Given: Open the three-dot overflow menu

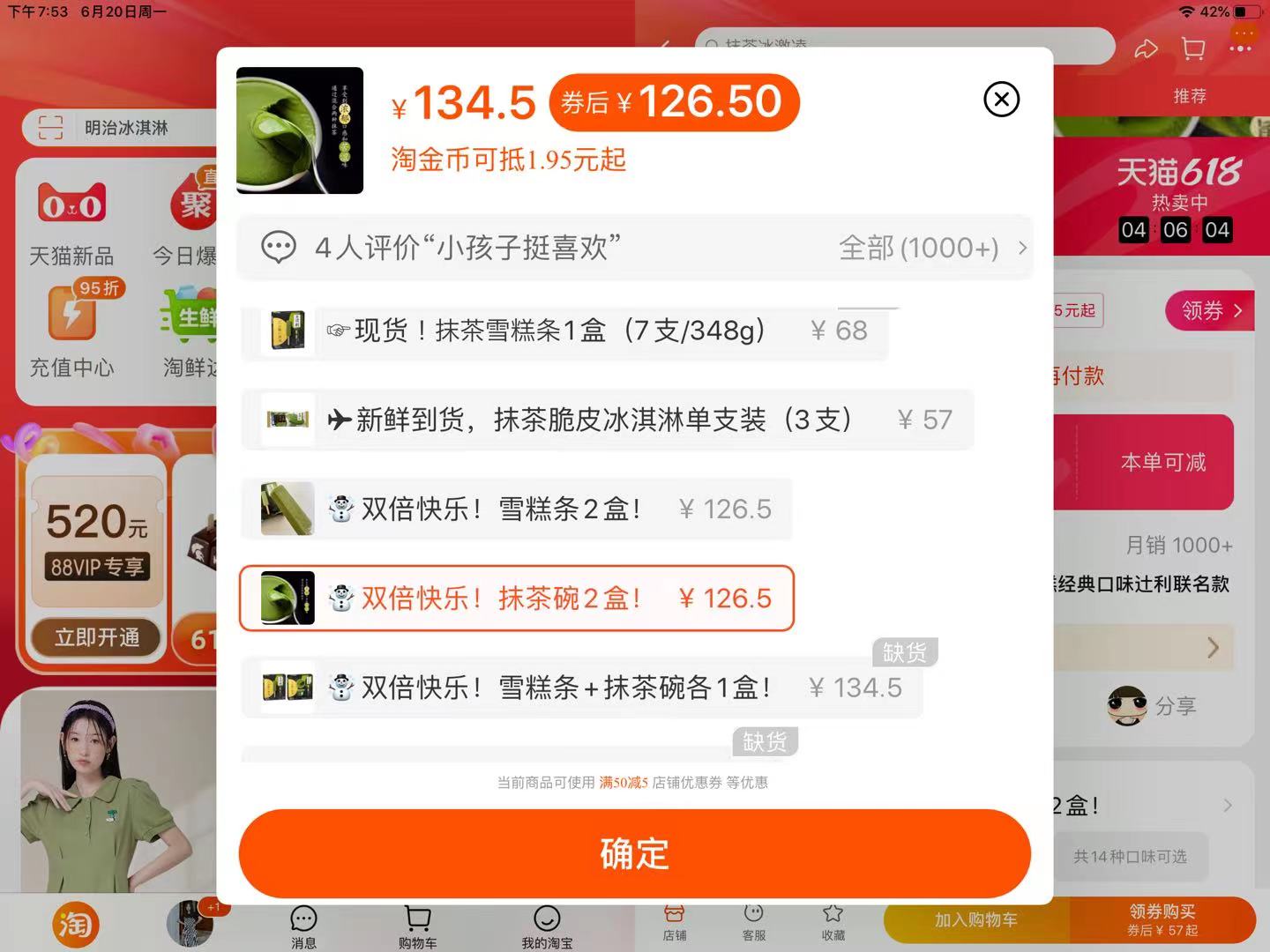Looking at the screenshot, I should click(x=1241, y=49).
